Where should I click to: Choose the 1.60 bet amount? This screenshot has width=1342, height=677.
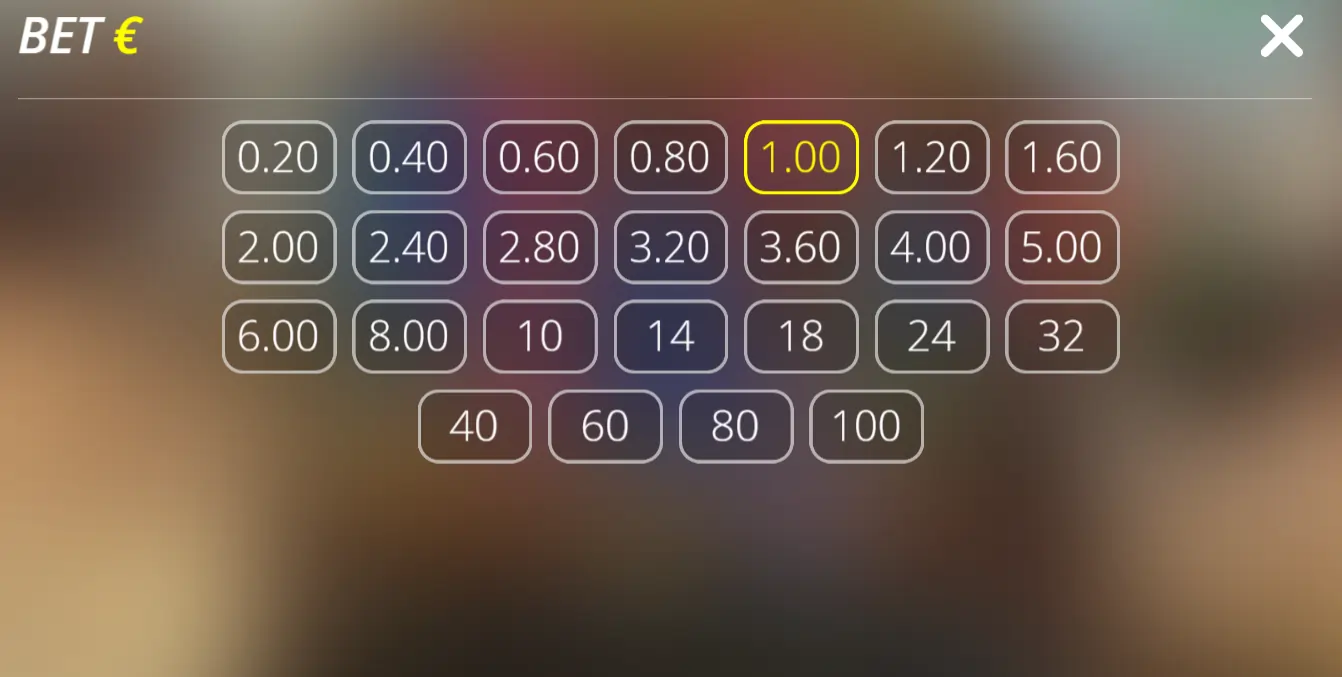click(x=1062, y=157)
